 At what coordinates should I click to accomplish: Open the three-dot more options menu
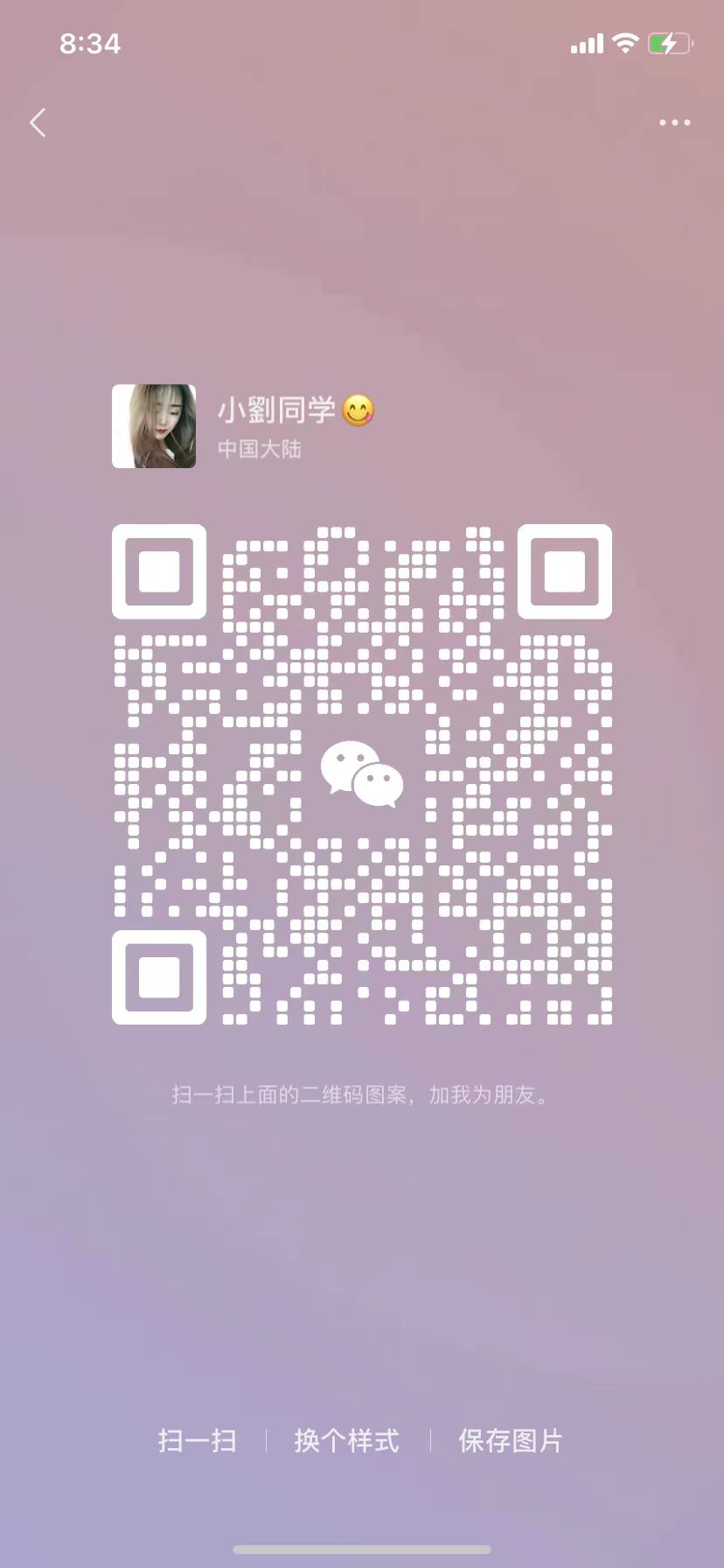coord(674,122)
